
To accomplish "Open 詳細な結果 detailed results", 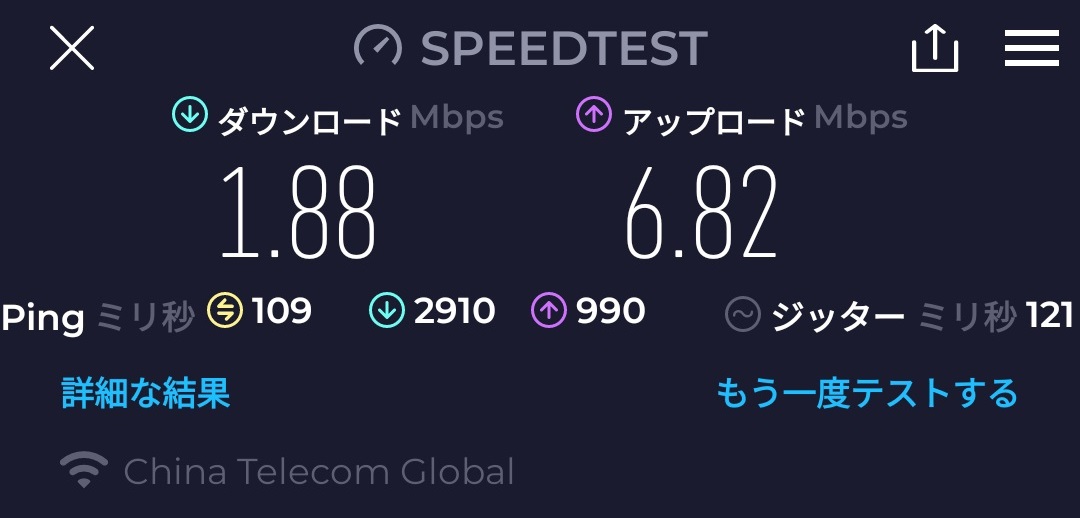I will (146, 392).
